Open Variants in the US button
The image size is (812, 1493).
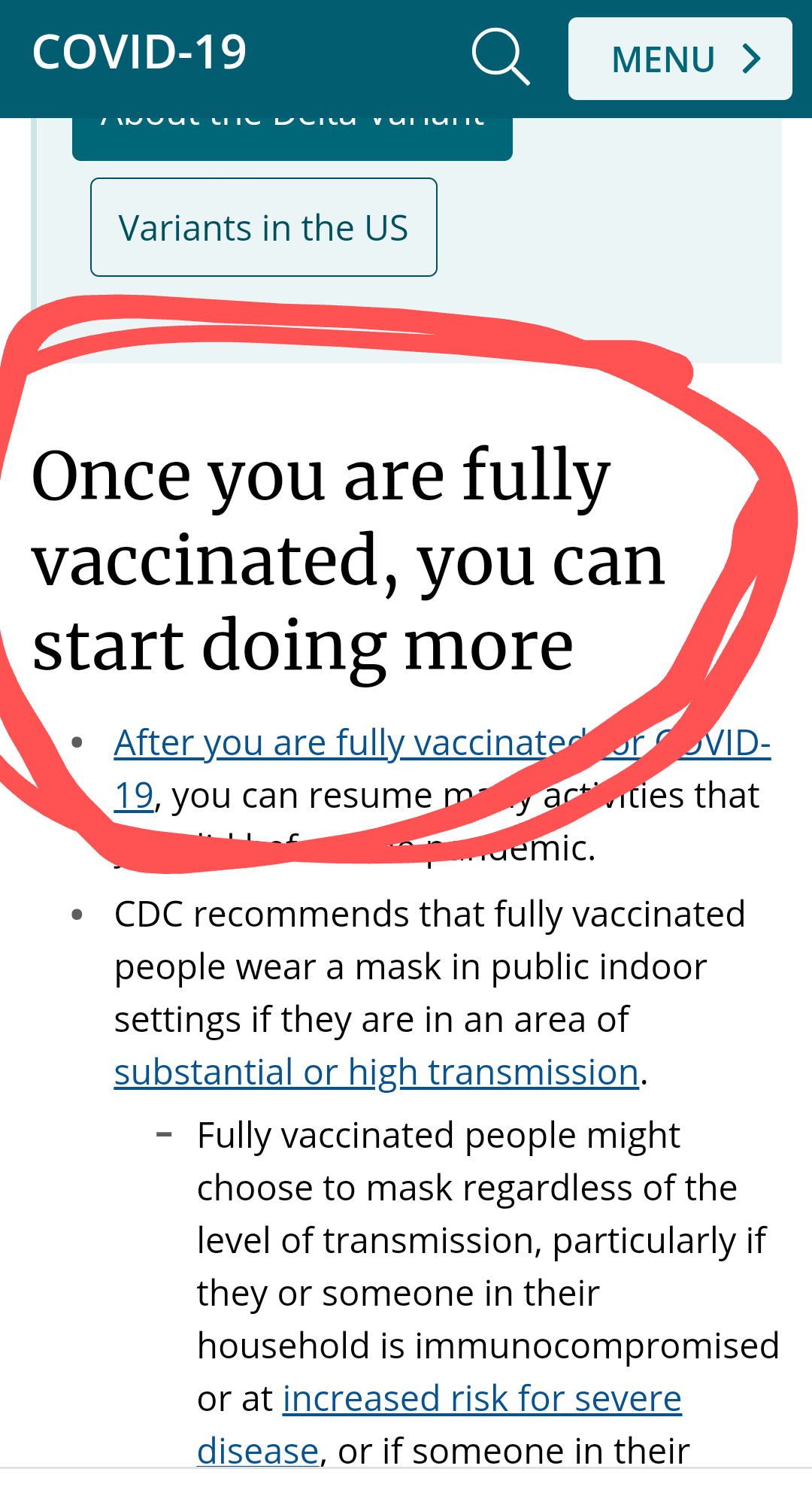tap(264, 227)
